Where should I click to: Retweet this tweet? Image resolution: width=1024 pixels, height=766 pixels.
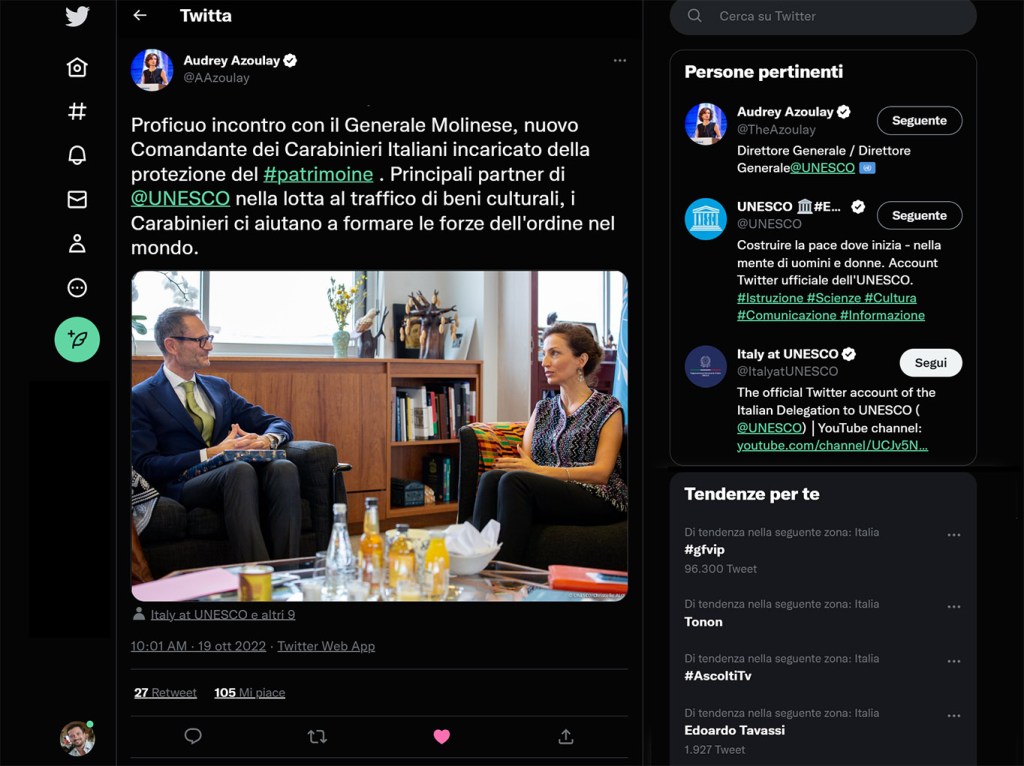pos(317,736)
